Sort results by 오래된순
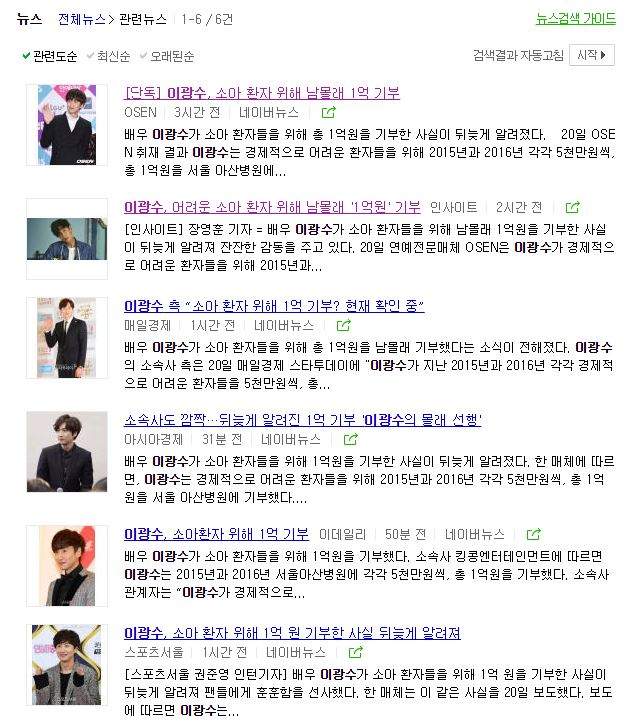 171,56
